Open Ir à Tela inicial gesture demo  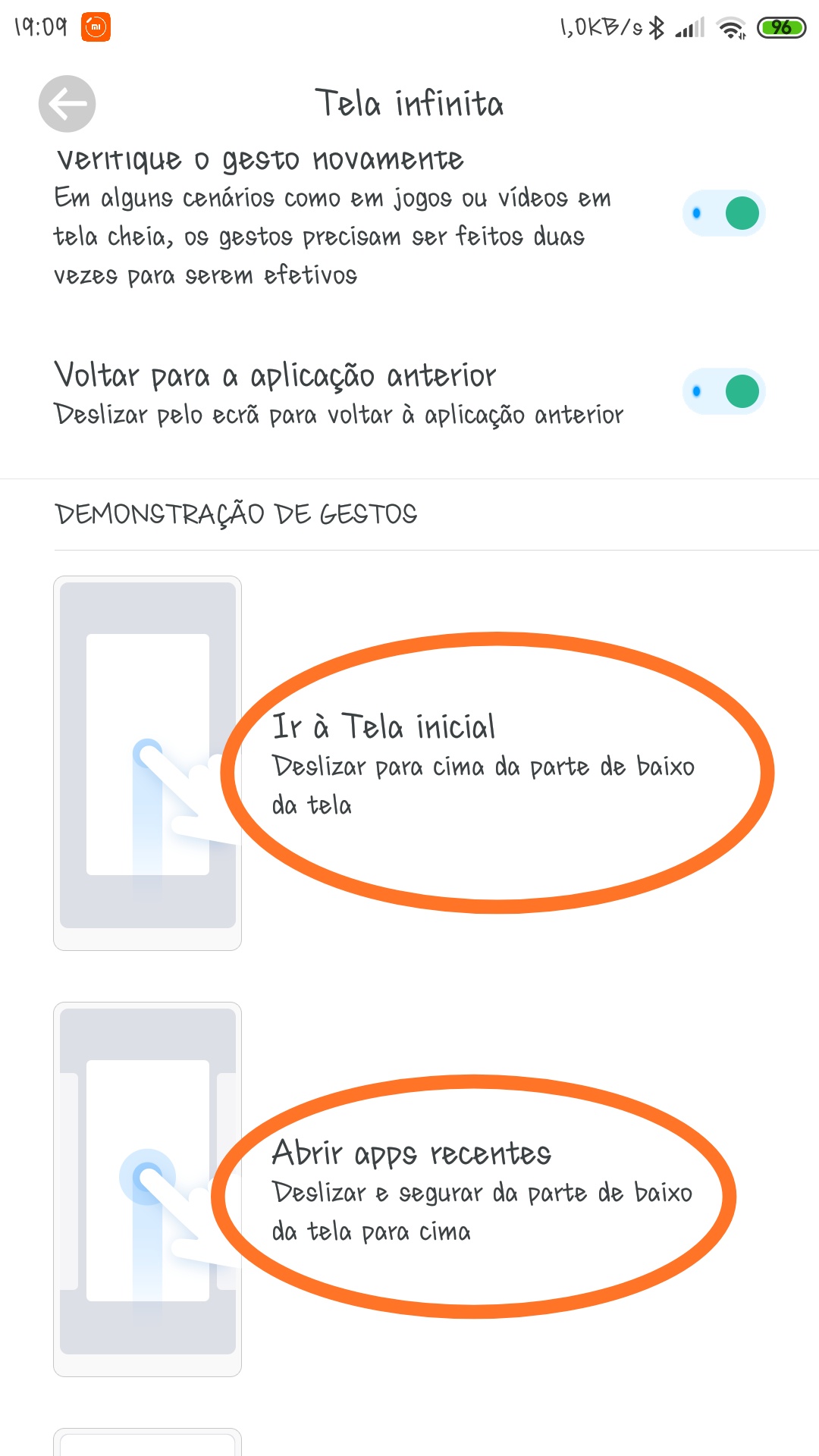pyautogui.click(x=147, y=762)
